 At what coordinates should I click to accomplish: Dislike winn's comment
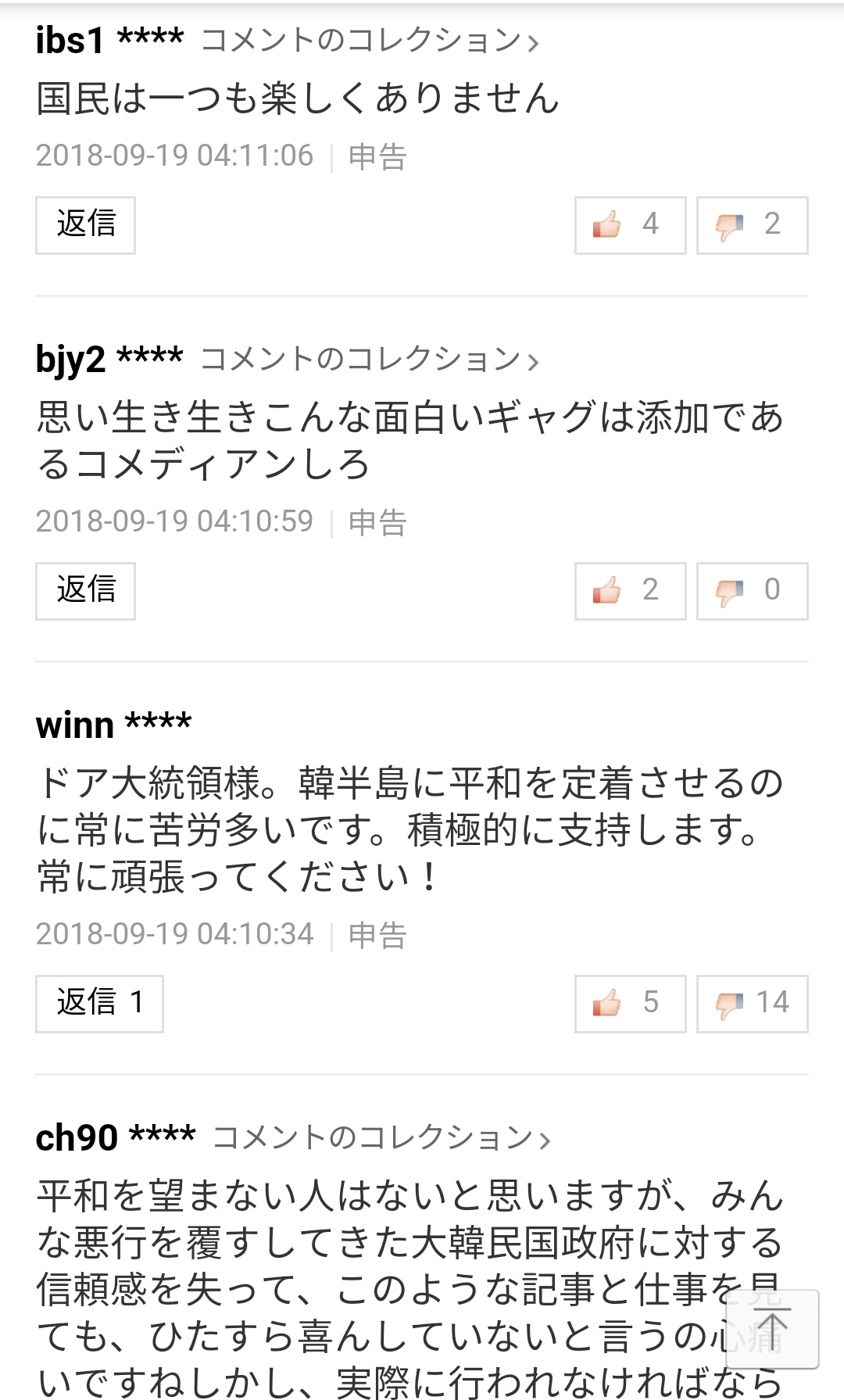(752, 1004)
